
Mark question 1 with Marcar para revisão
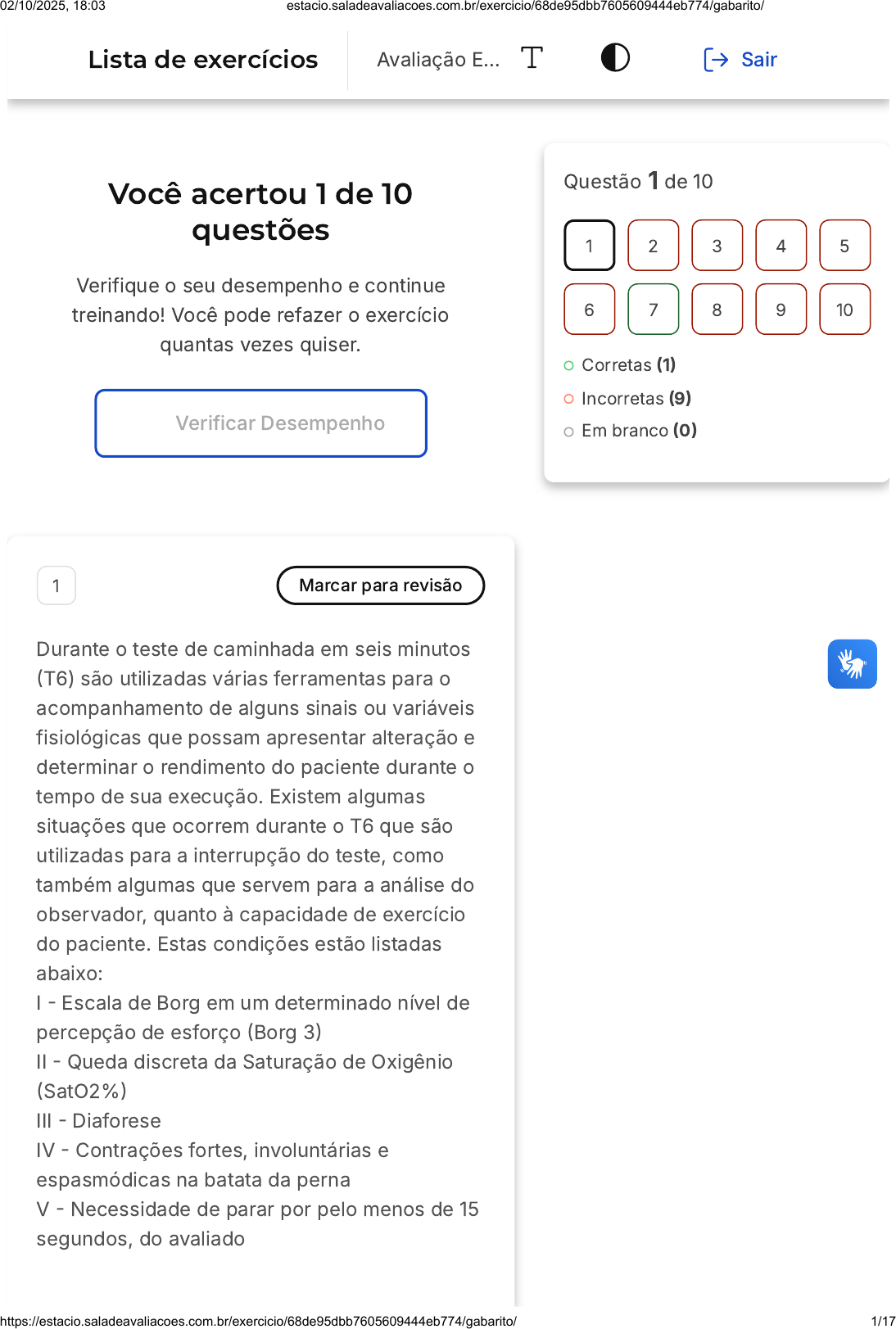(381, 585)
